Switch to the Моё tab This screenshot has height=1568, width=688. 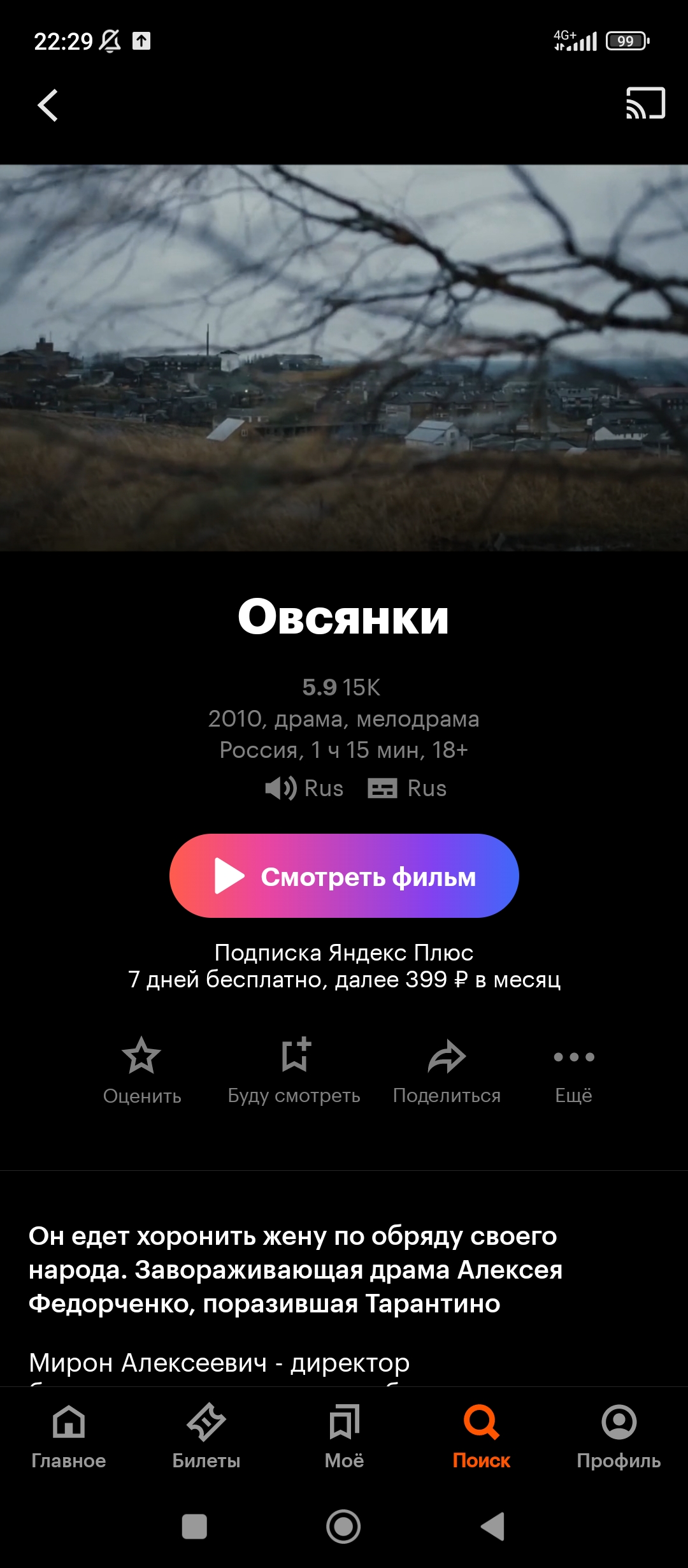[344, 1437]
